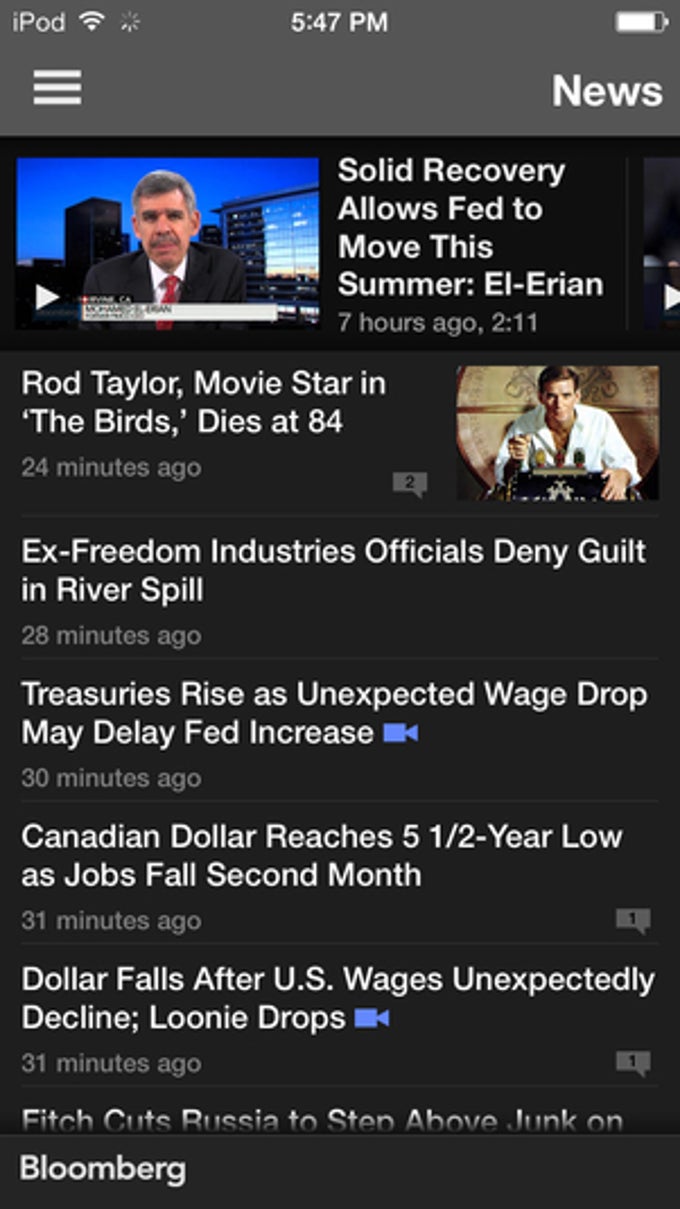Image resolution: width=680 pixels, height=1209 pixels.
Task: Show comments on the Canadian Dollar article
Action: [633, 920]
